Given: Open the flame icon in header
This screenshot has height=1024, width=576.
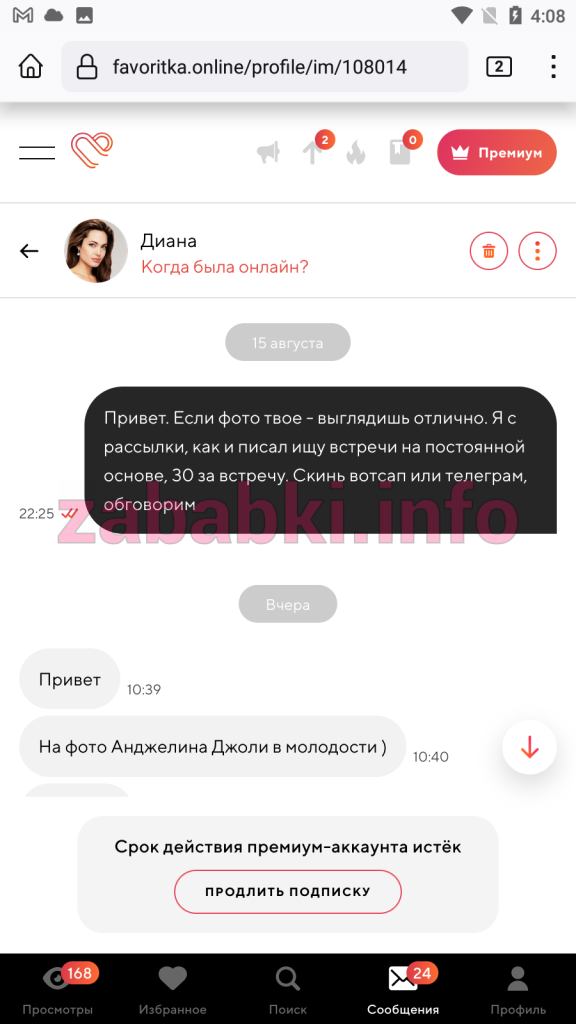Looking at the screenshot, I should (356, 154).
